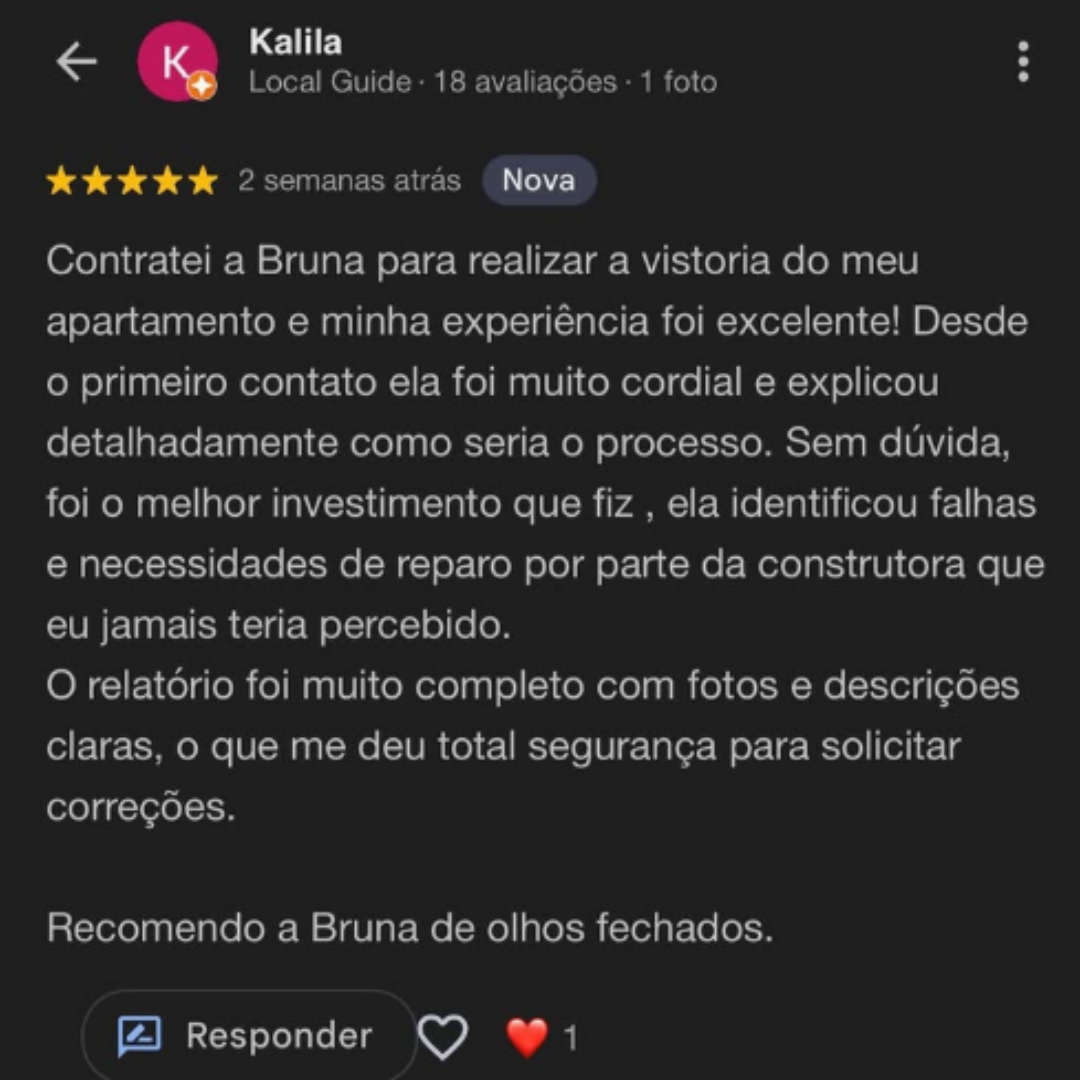Like the review with heart outline
The height and width of the screenshot is (1080, 1080).
point(443,1037)
